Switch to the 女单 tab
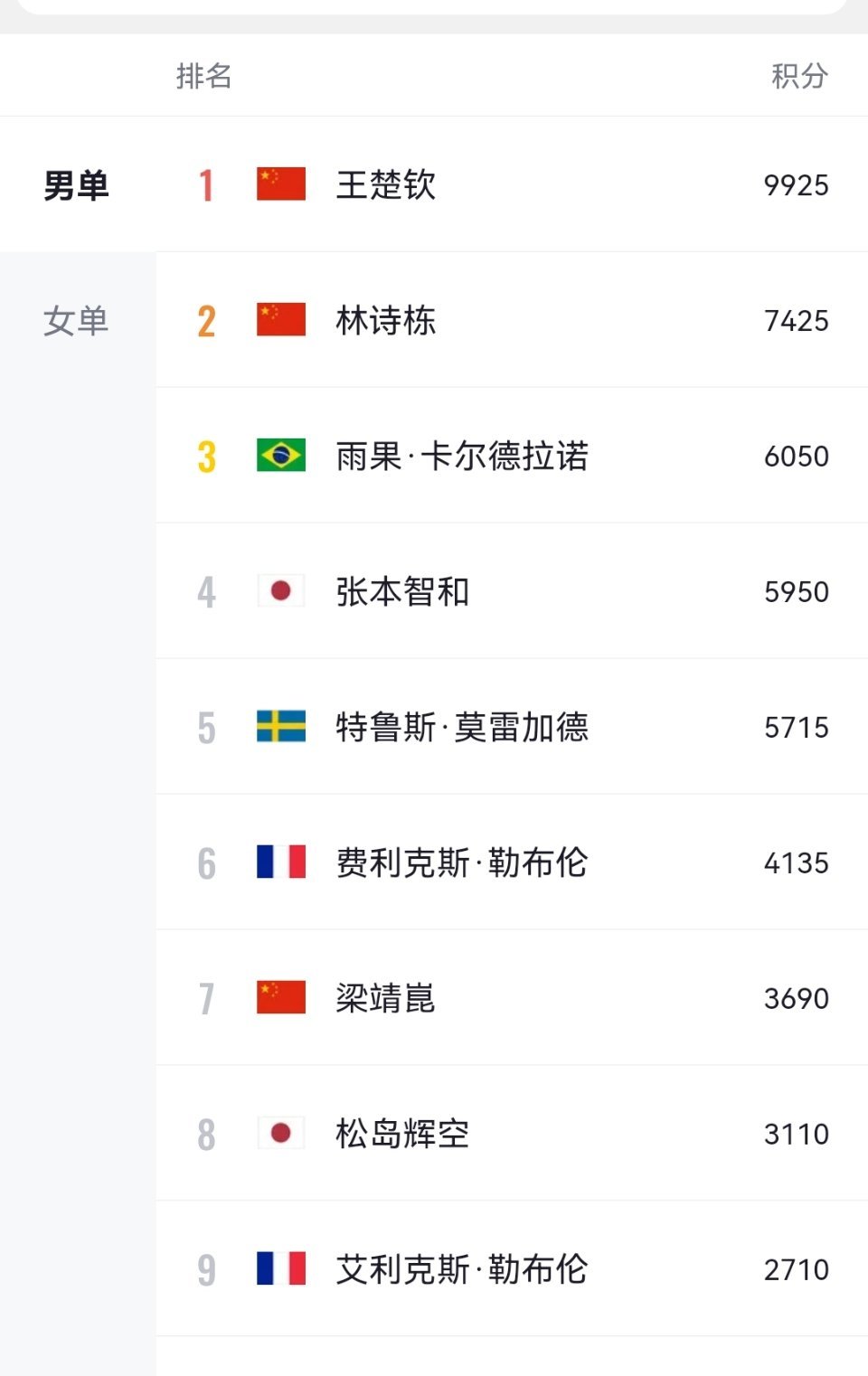Screen dimensions: 868x1376 click(77, 318)
